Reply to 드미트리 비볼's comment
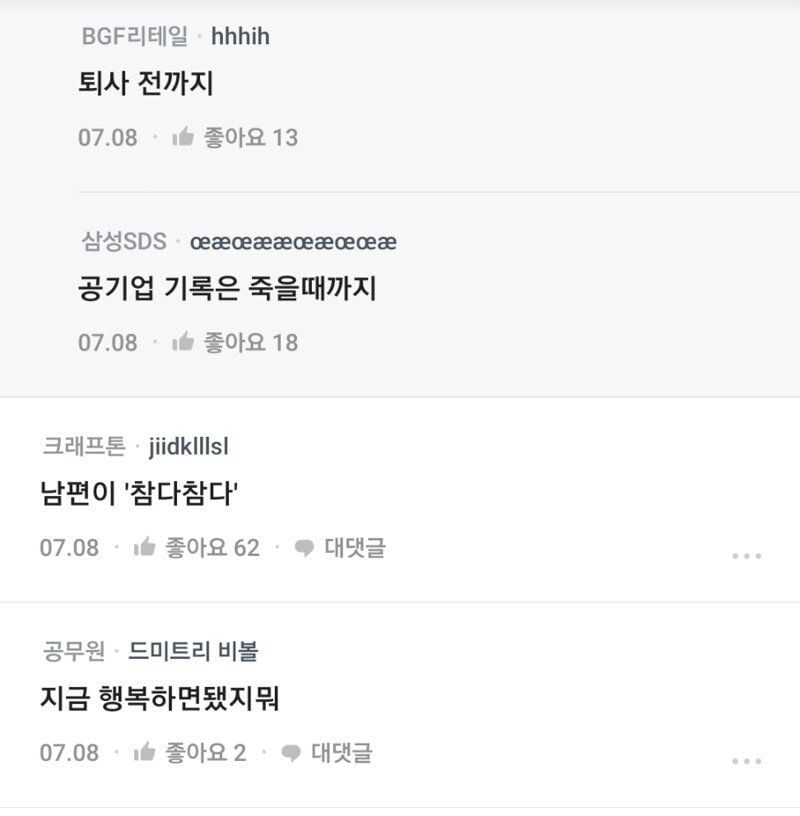 [x=326, y=752]
